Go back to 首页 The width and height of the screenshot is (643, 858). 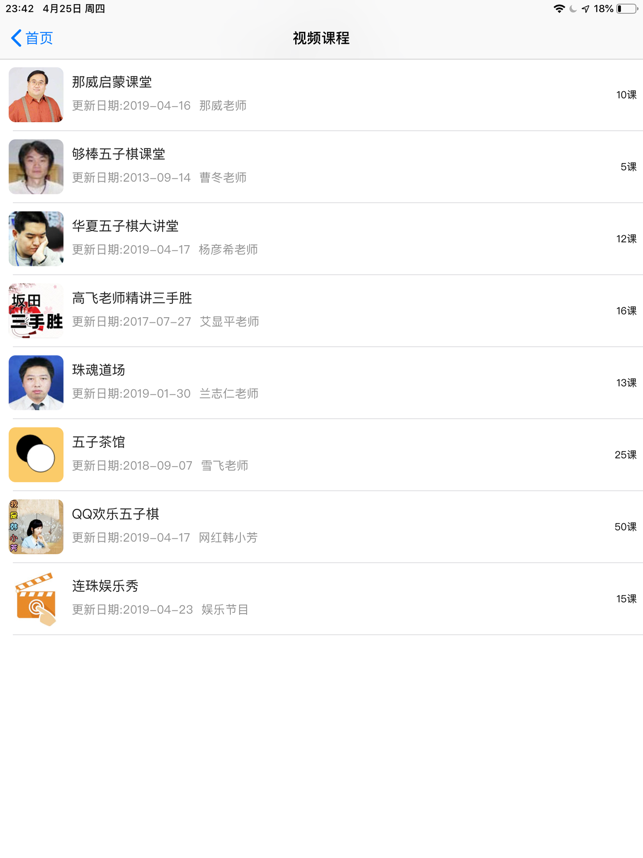pyautogui.click(x=32, y=38)
